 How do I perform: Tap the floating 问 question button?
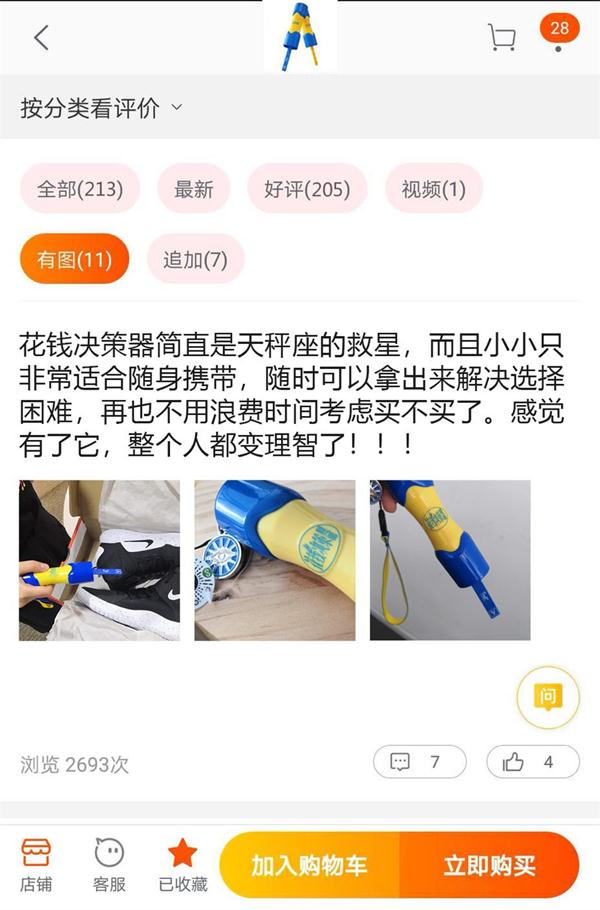[x=547, y=697]
